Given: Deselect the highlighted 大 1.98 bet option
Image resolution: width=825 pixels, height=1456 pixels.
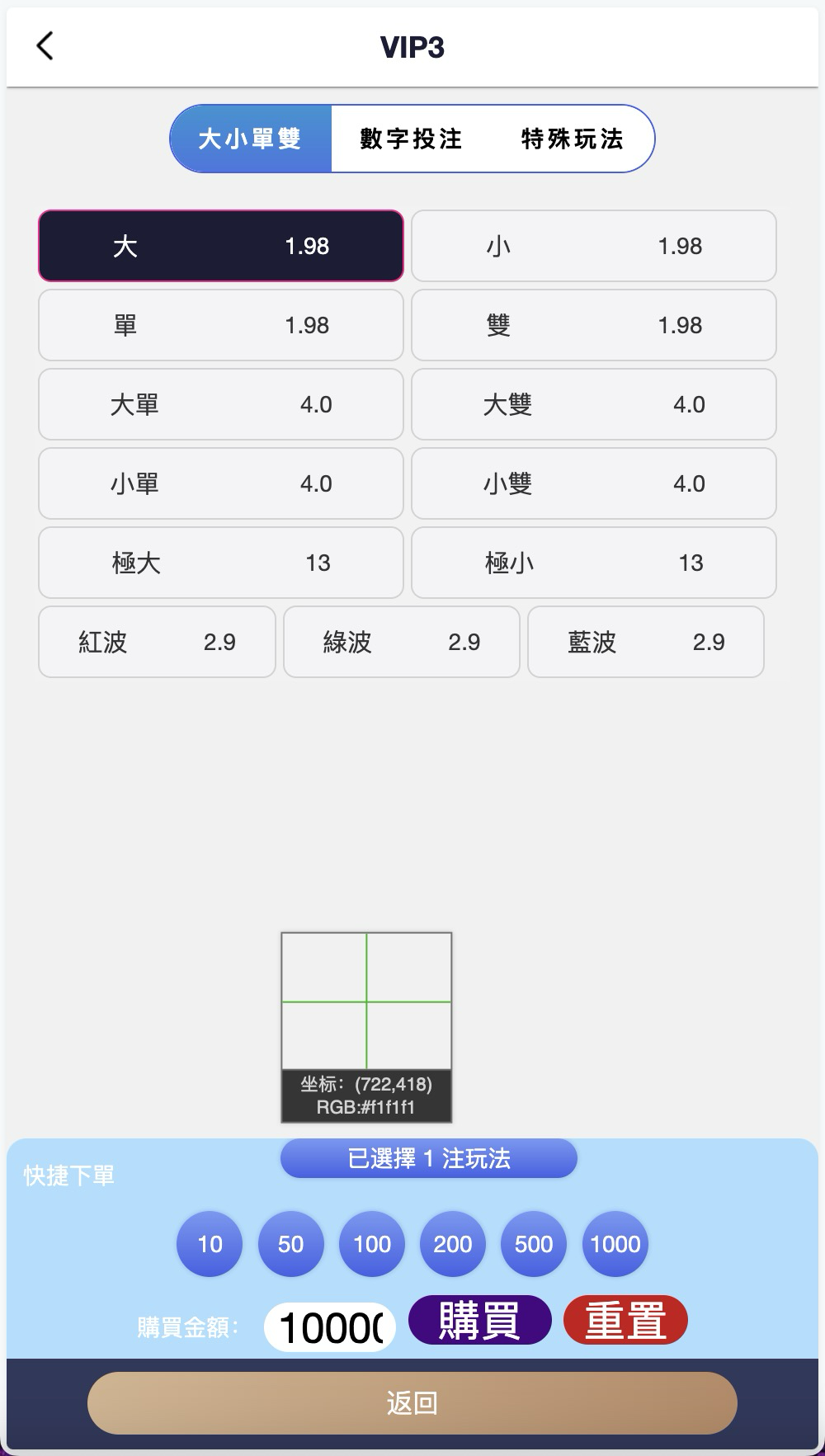Looking at the screenshot, I should (219, 246).
